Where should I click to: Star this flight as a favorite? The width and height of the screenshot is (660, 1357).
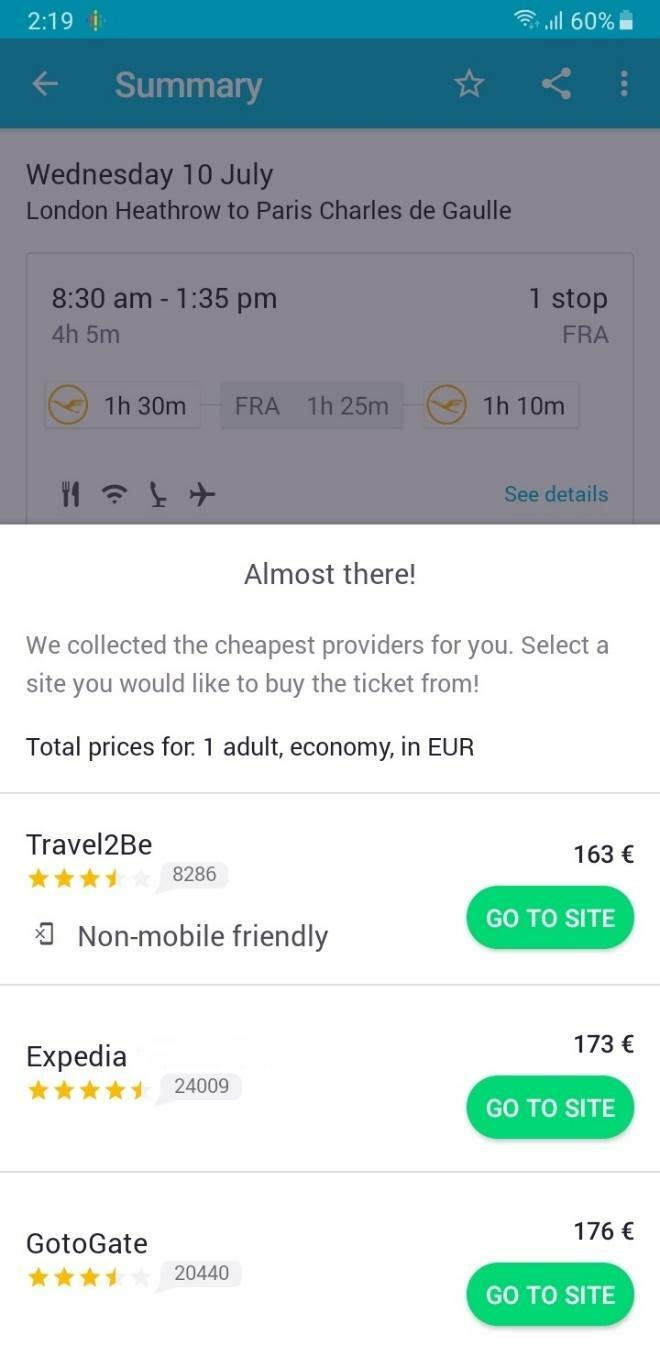pos(469,85)
